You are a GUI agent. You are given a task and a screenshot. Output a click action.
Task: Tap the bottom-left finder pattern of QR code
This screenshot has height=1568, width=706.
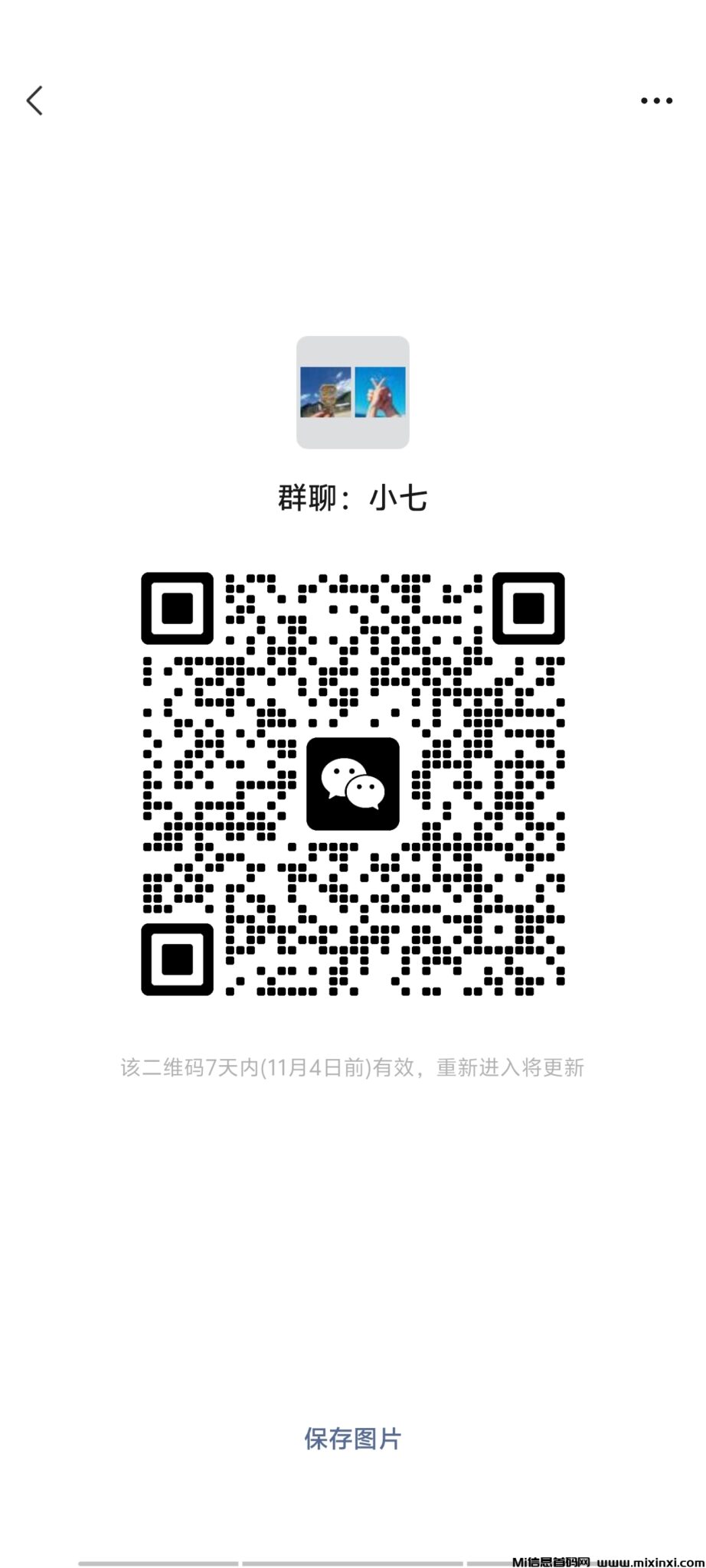pos(178,959)
